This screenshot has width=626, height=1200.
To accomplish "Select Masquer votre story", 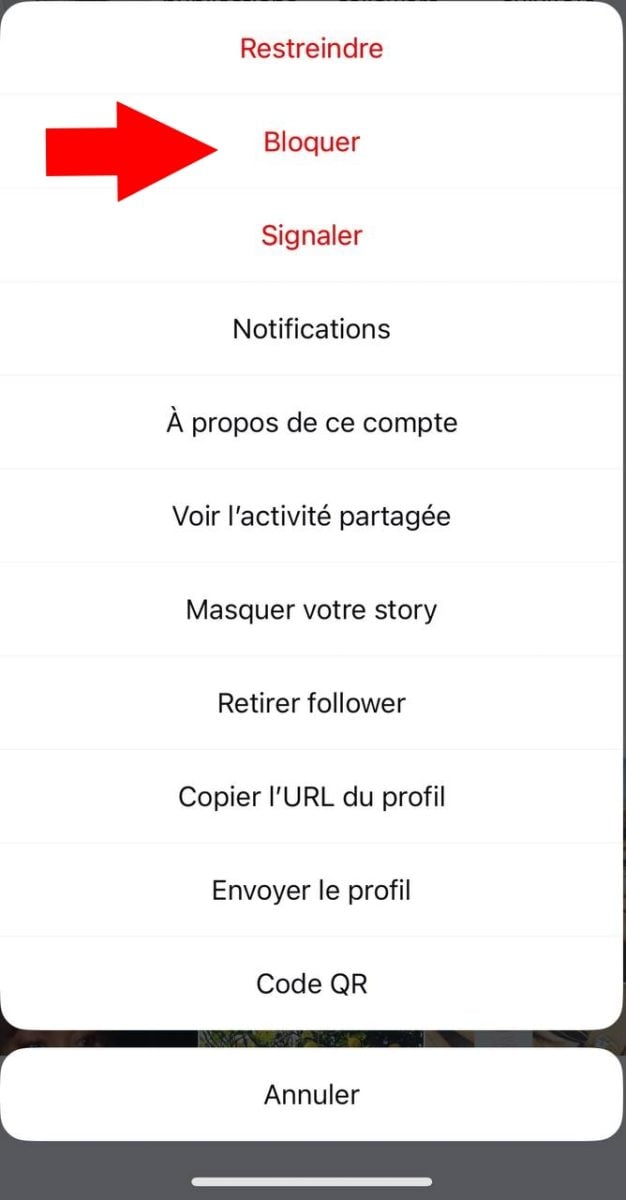I will [x=312, y=610].
